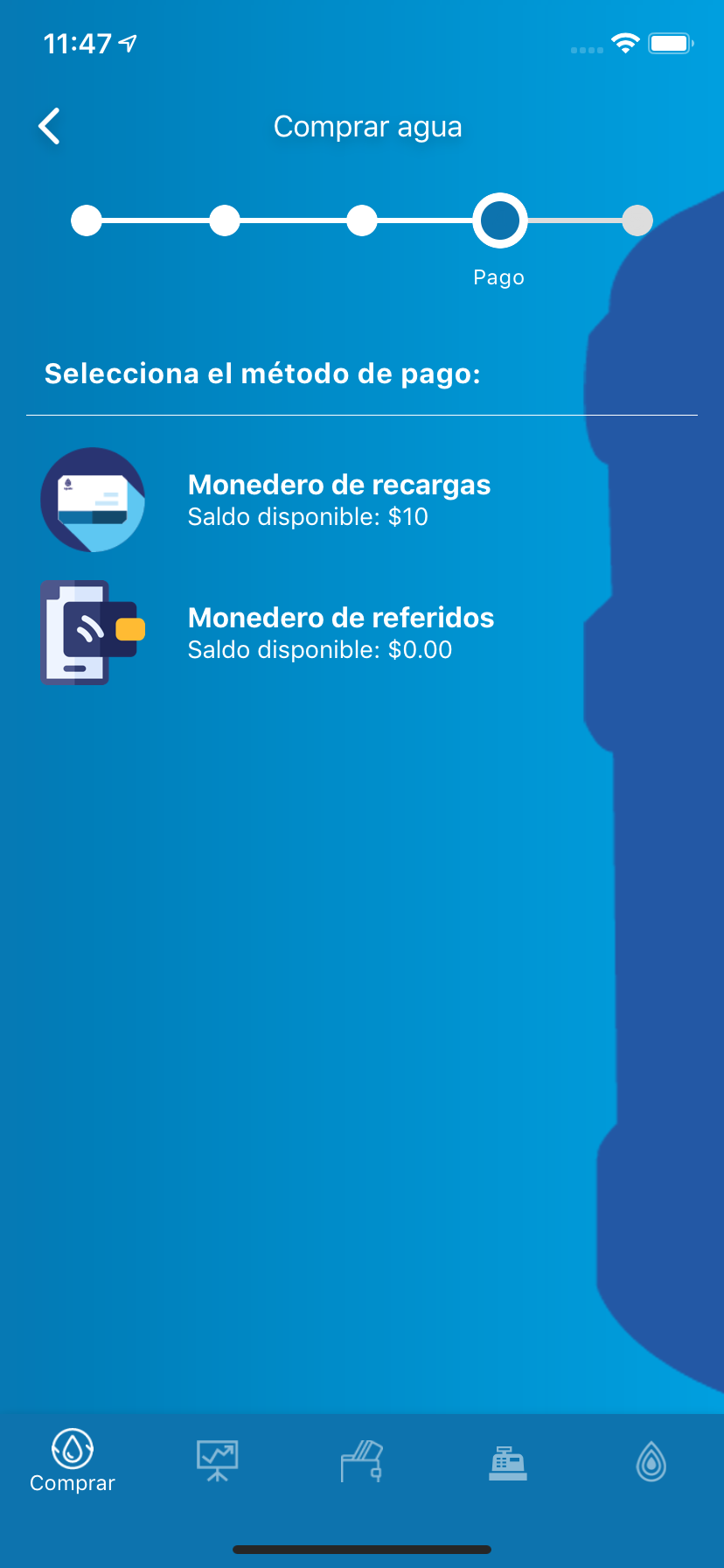This screenshot has height=1568, width=724.
Task: Go back from Comprar agua
Action: (x=50, y=127)
